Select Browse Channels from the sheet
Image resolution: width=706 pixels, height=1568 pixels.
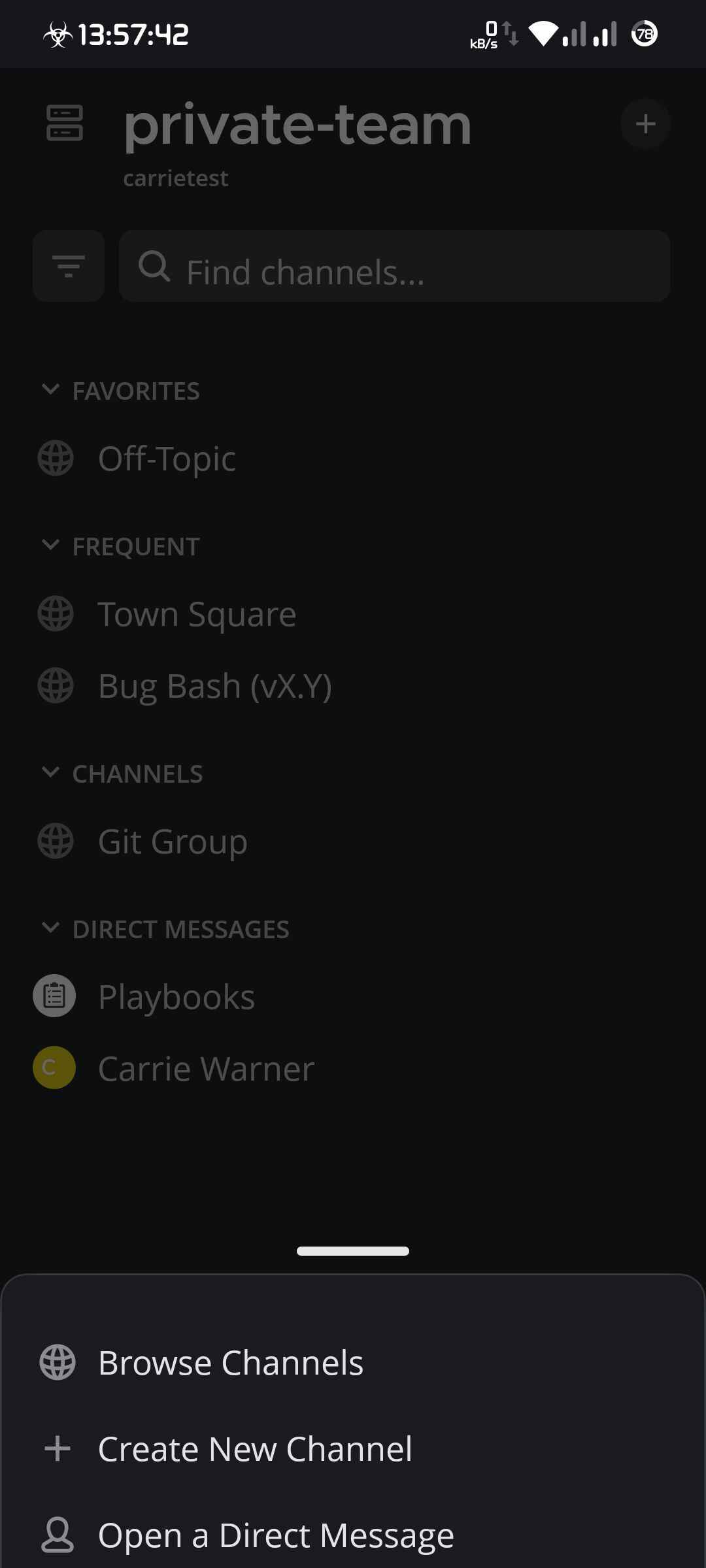[x=231, y=1362]
